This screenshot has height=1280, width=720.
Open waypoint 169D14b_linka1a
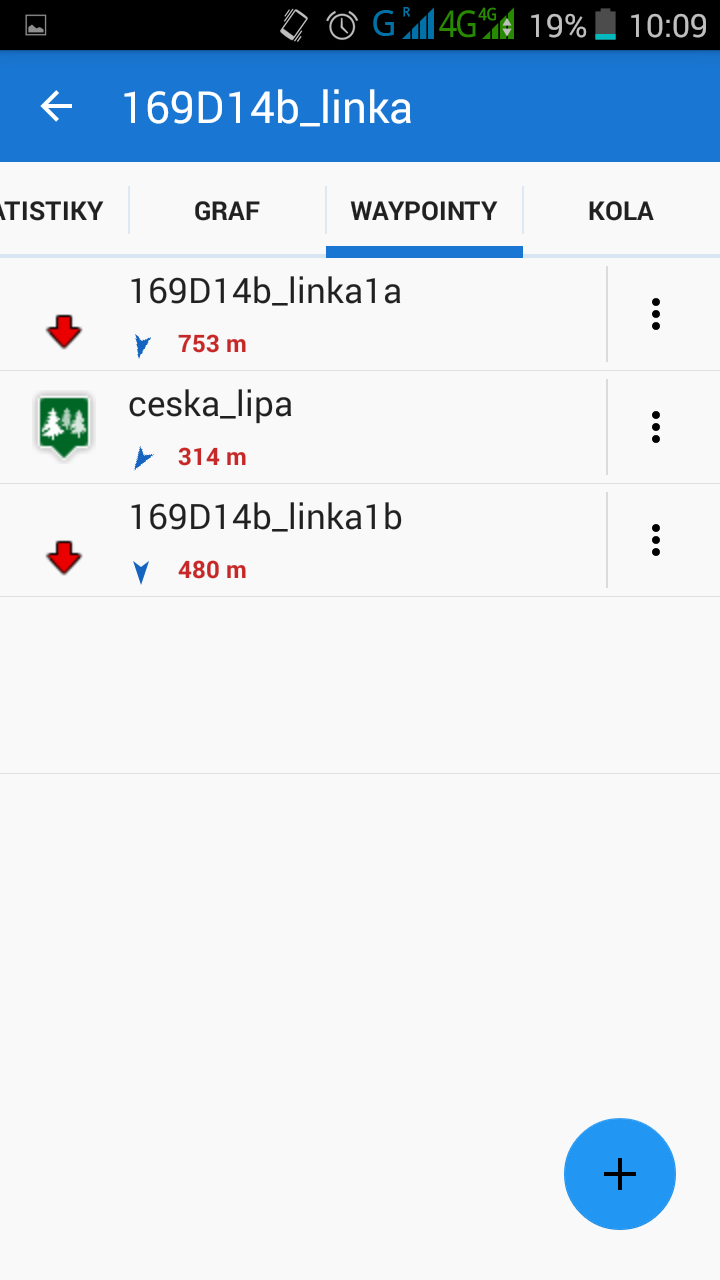[x=300, y=314]
